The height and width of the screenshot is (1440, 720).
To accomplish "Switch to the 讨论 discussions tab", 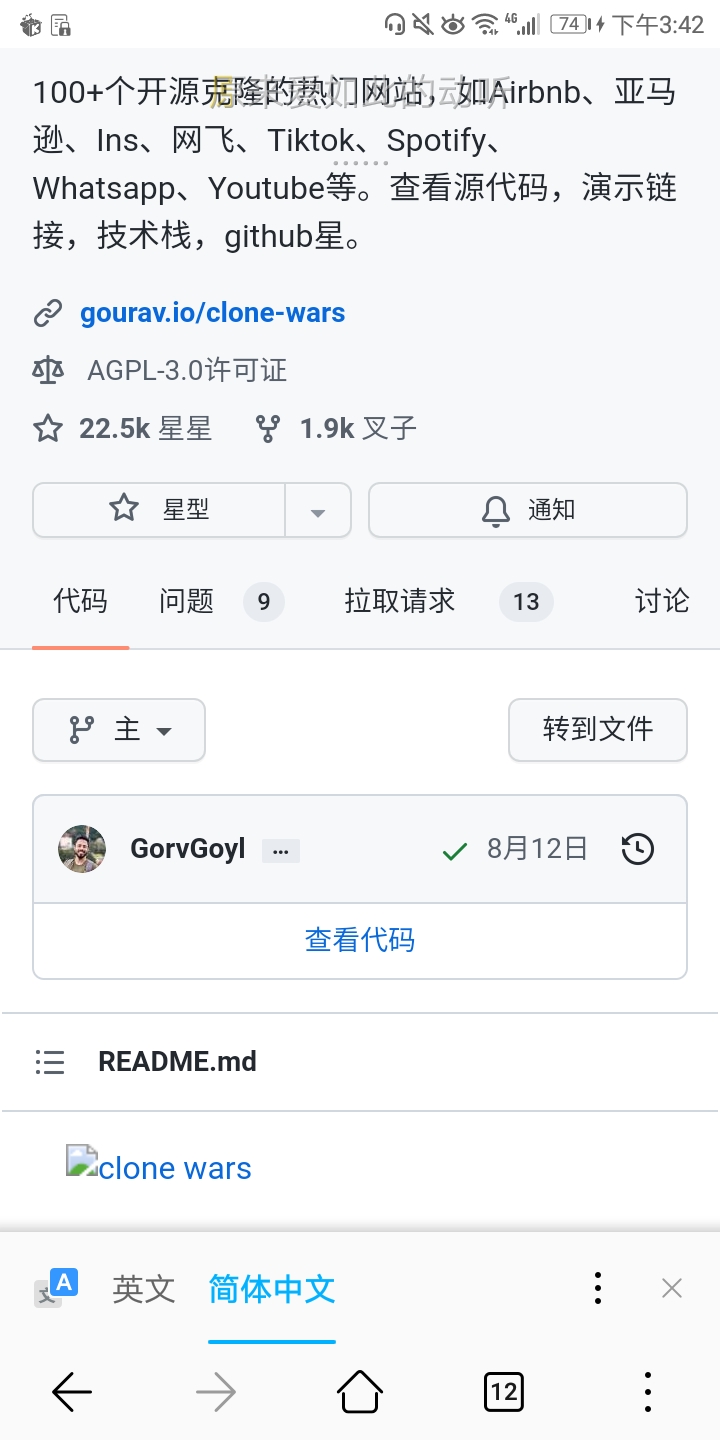I will [662, 601].
